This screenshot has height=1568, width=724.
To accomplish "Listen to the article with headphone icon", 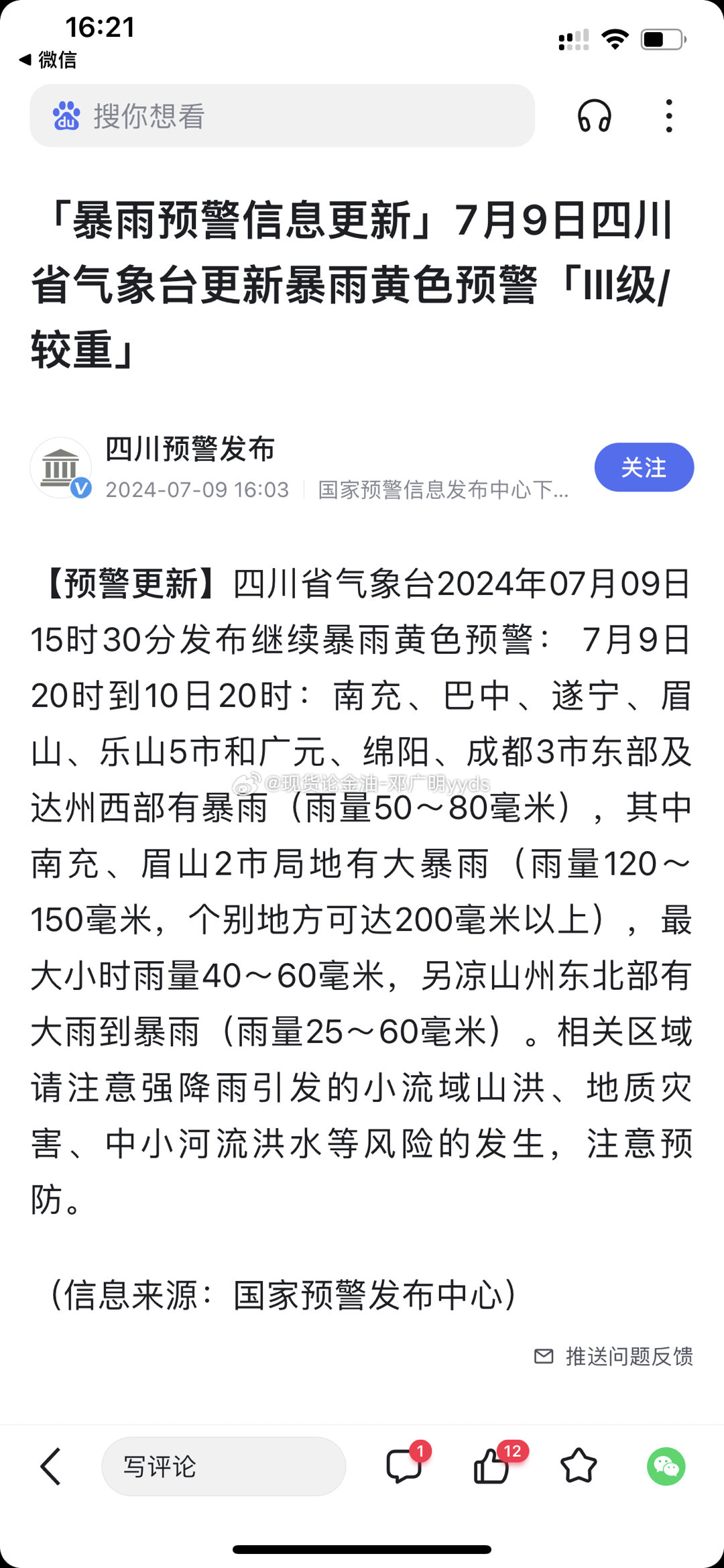I will (x=594, y=116).
